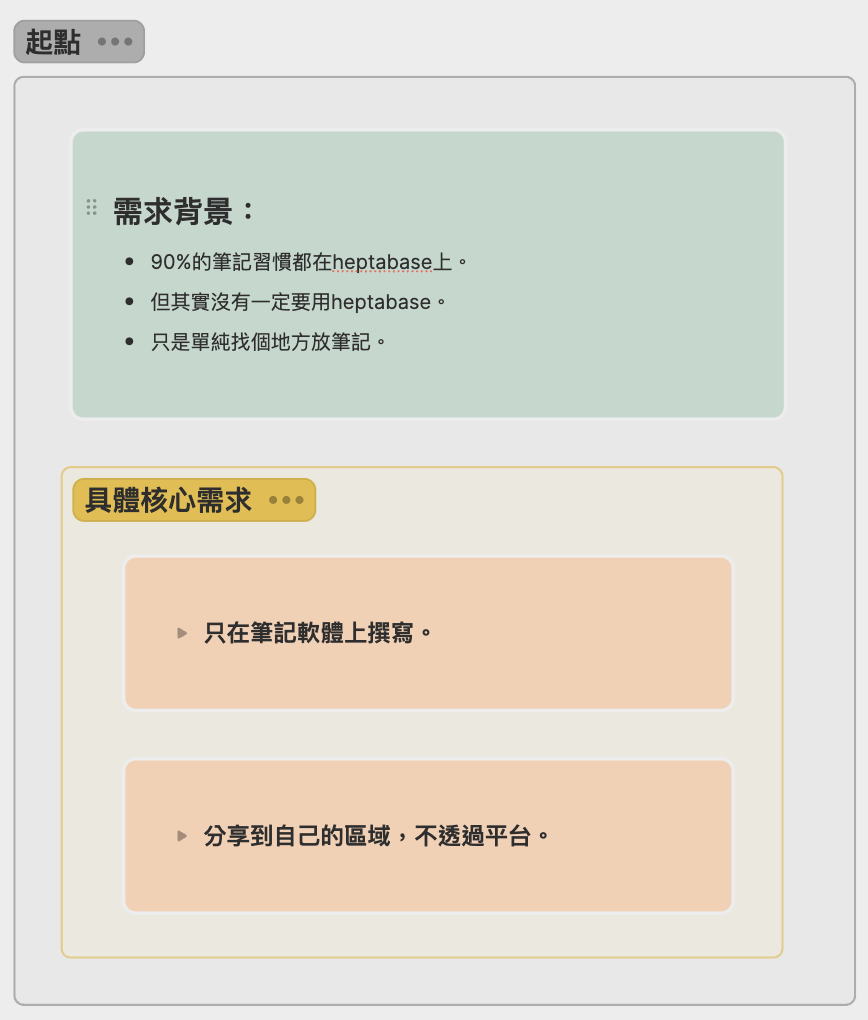Select the 起點 section title tag

[54, 42]
